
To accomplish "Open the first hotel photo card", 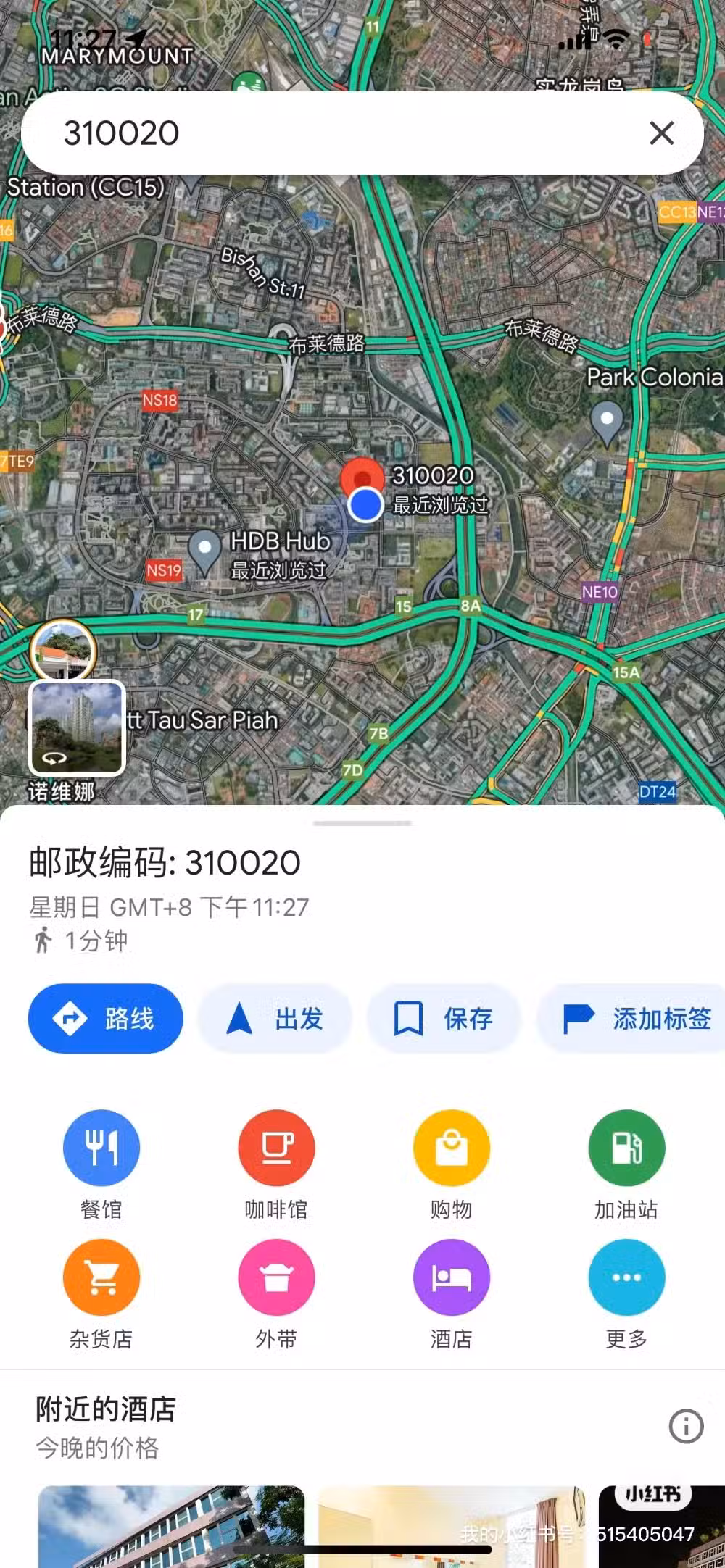I will (171, 1526).
